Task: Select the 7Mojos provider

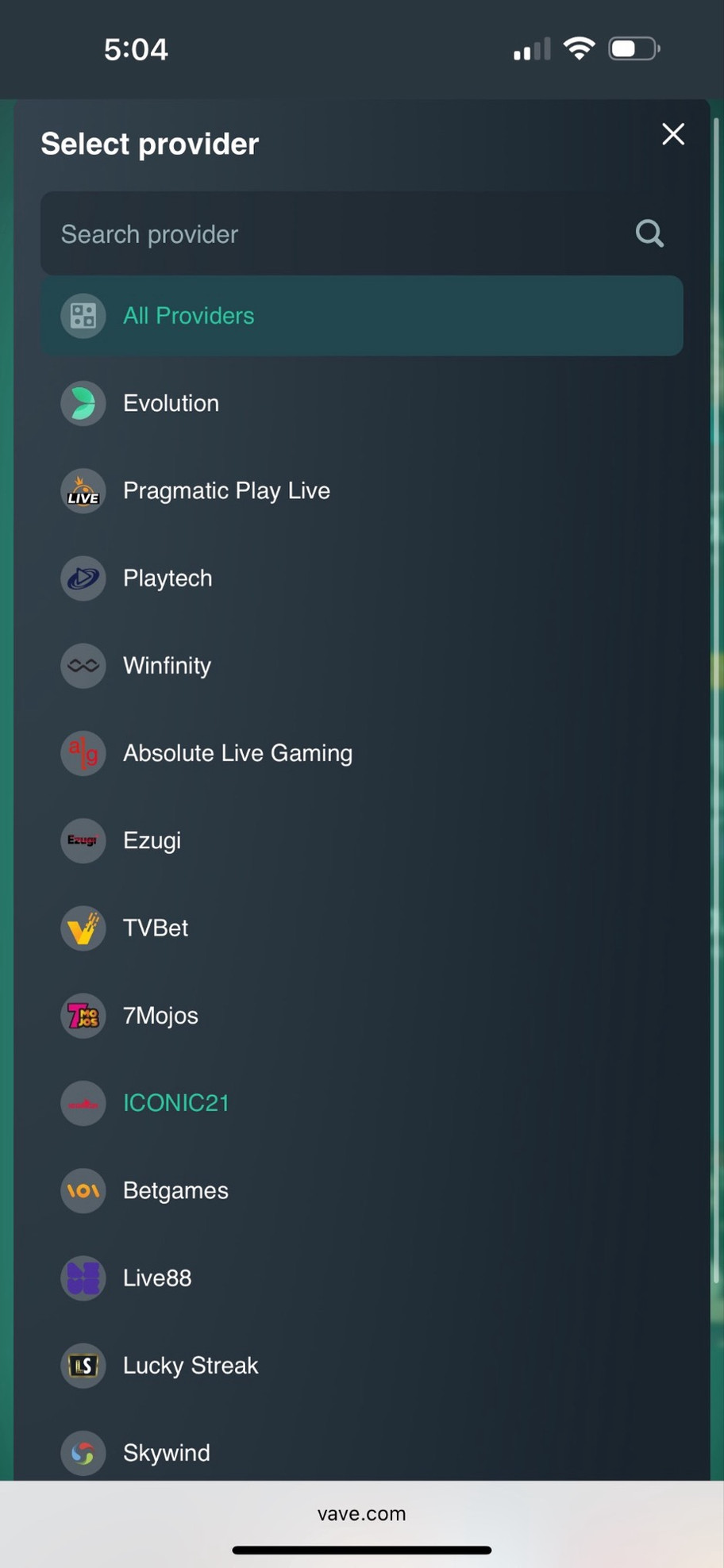Action: coord(160,1015)
